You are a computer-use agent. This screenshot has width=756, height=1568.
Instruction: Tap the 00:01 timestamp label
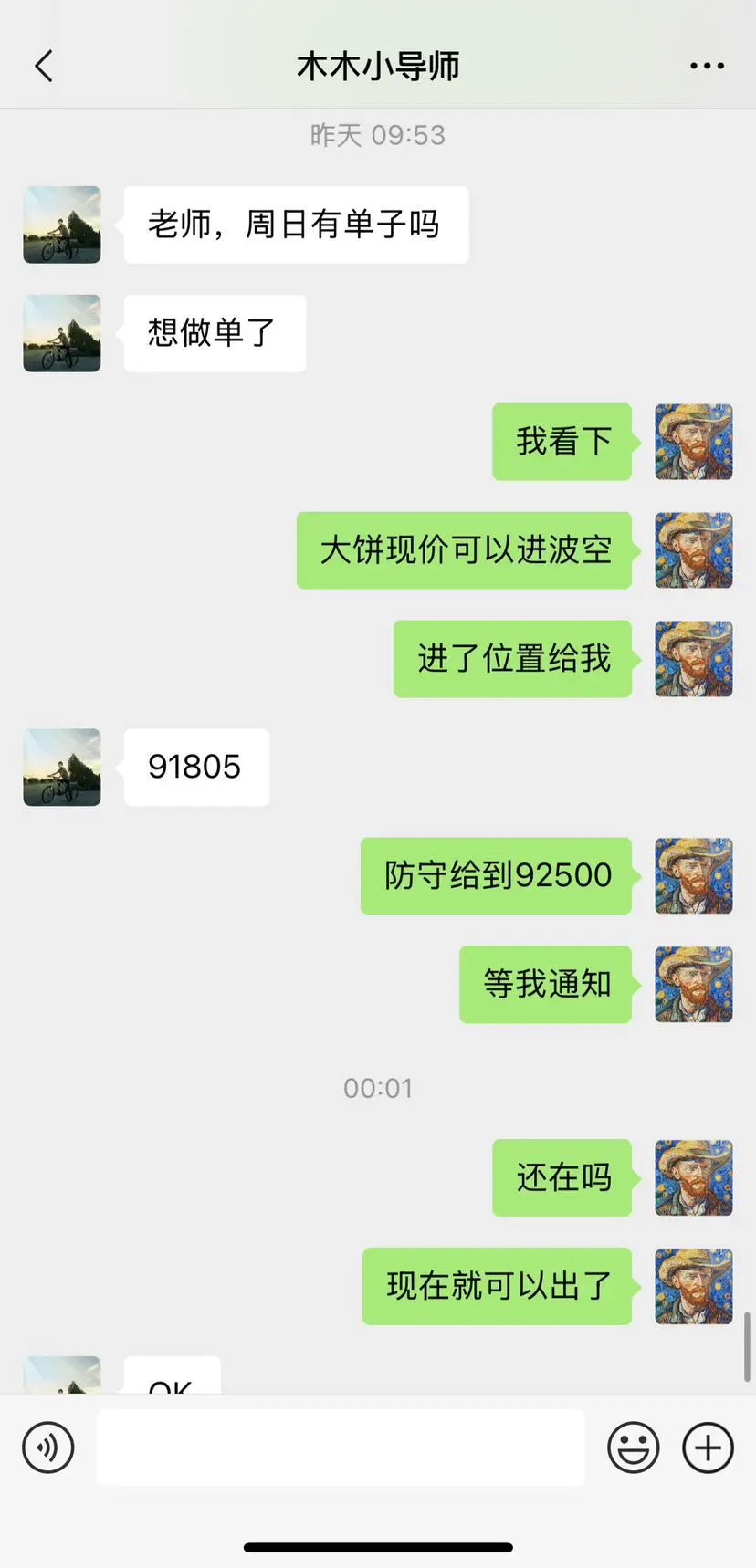[x=377, y=1087]
